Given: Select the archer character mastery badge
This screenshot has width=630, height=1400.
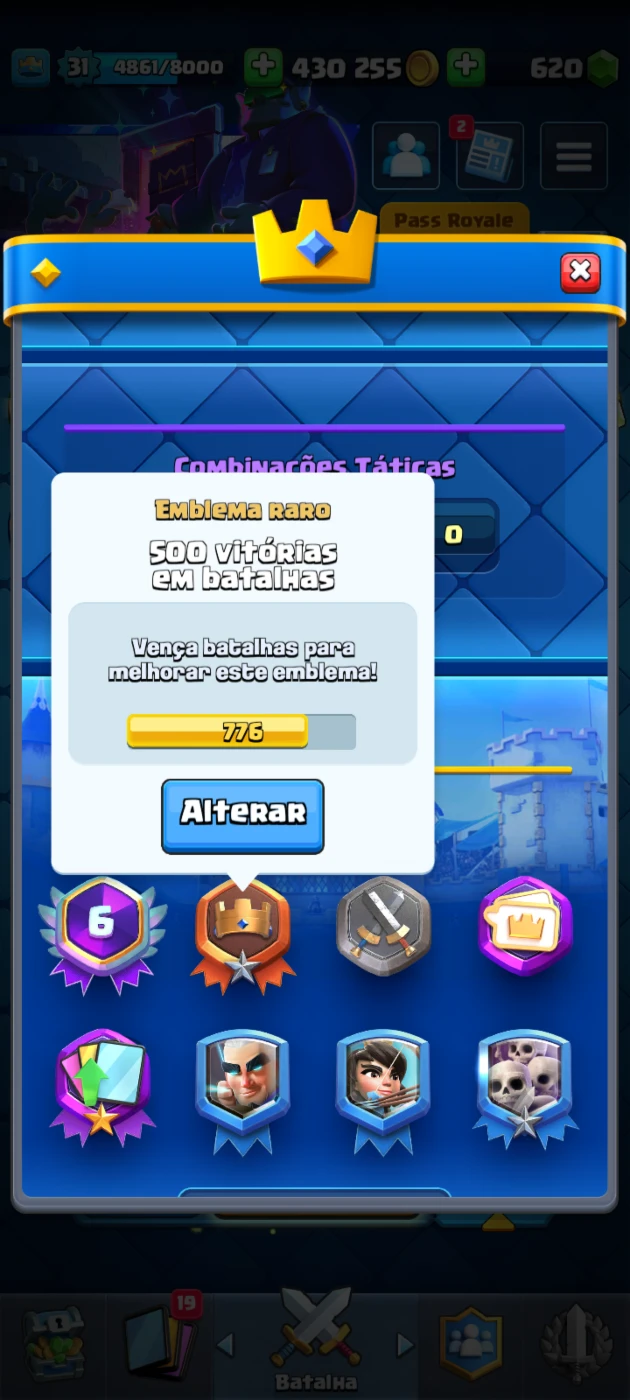Looking at the screenshot, I should 384,1087.
